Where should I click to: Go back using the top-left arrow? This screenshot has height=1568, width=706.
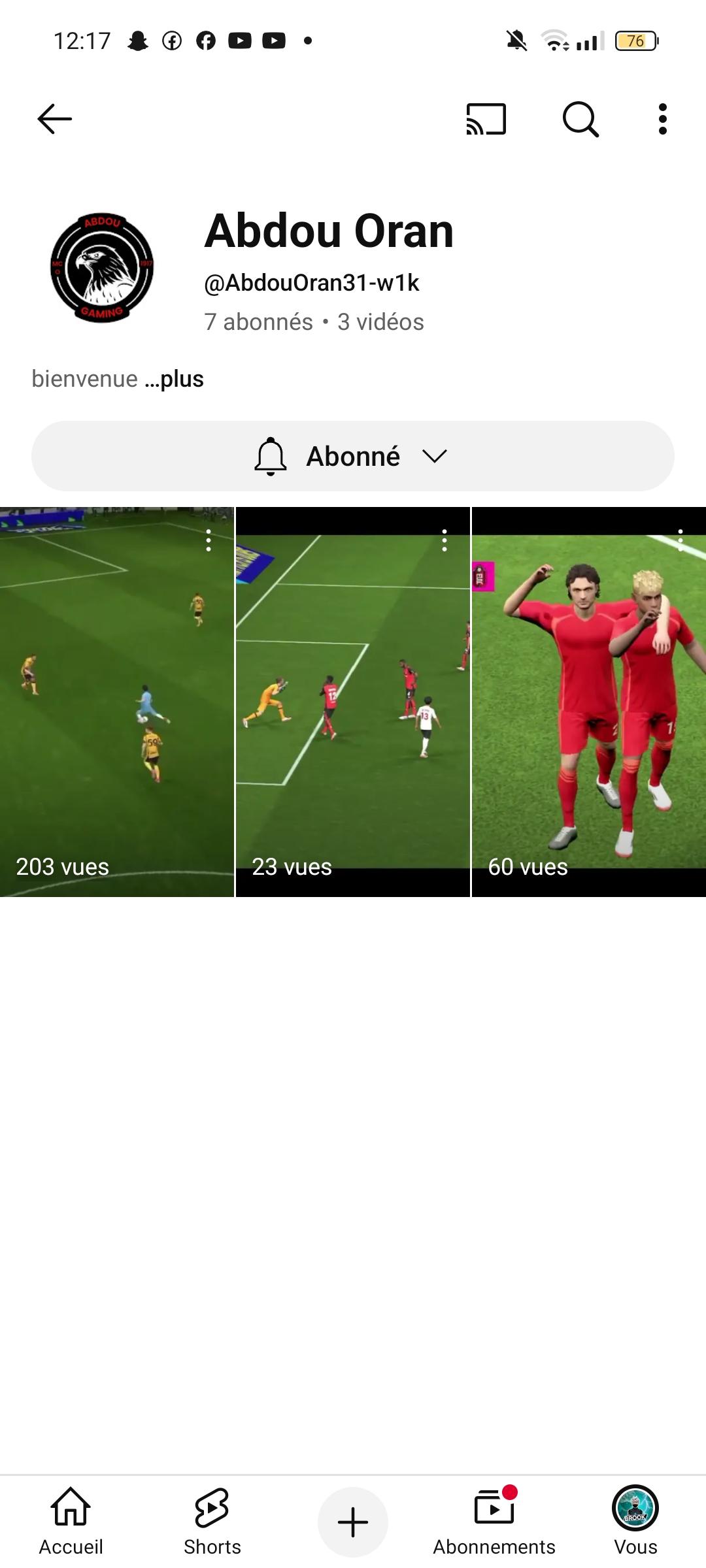[x=54, y=119]
